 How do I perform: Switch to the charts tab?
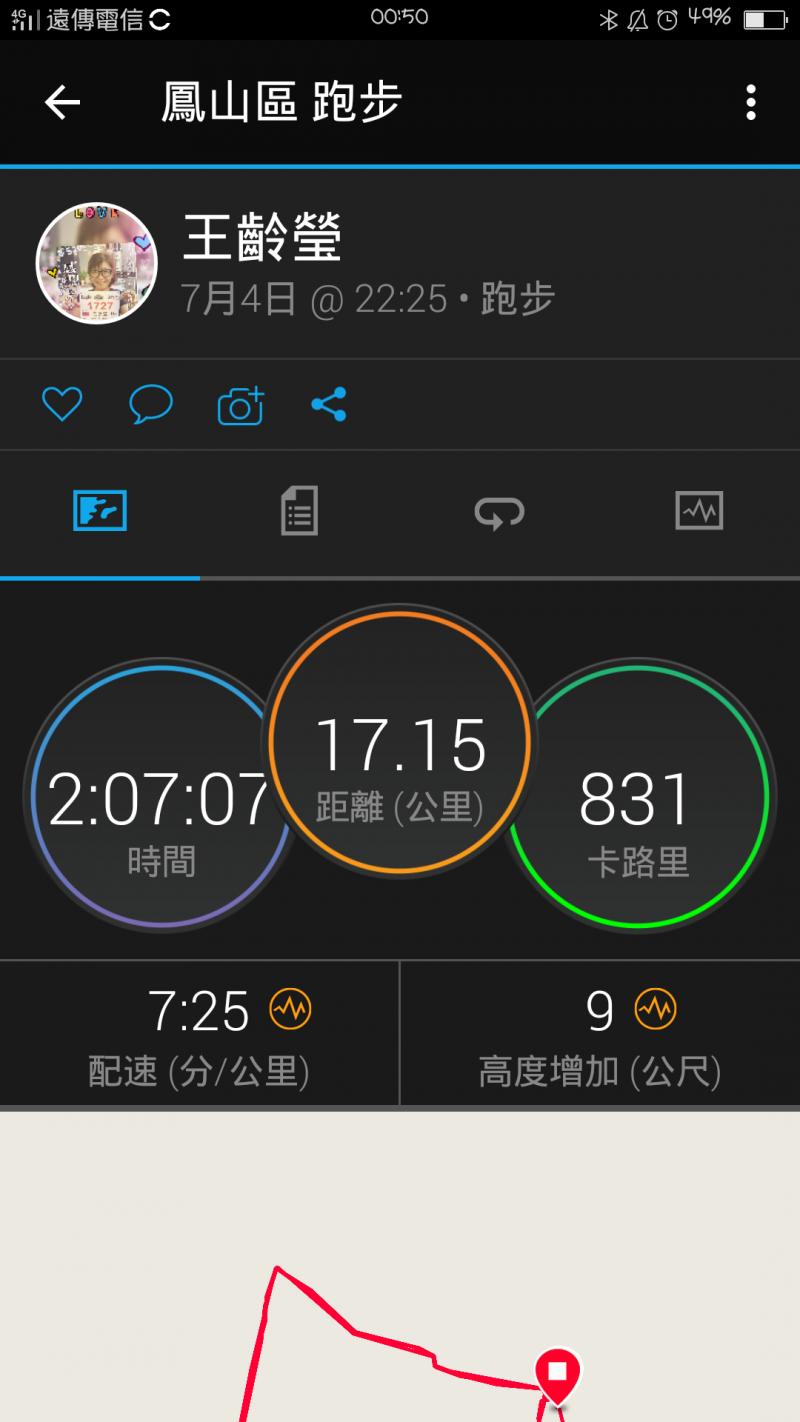coord(699,511)
